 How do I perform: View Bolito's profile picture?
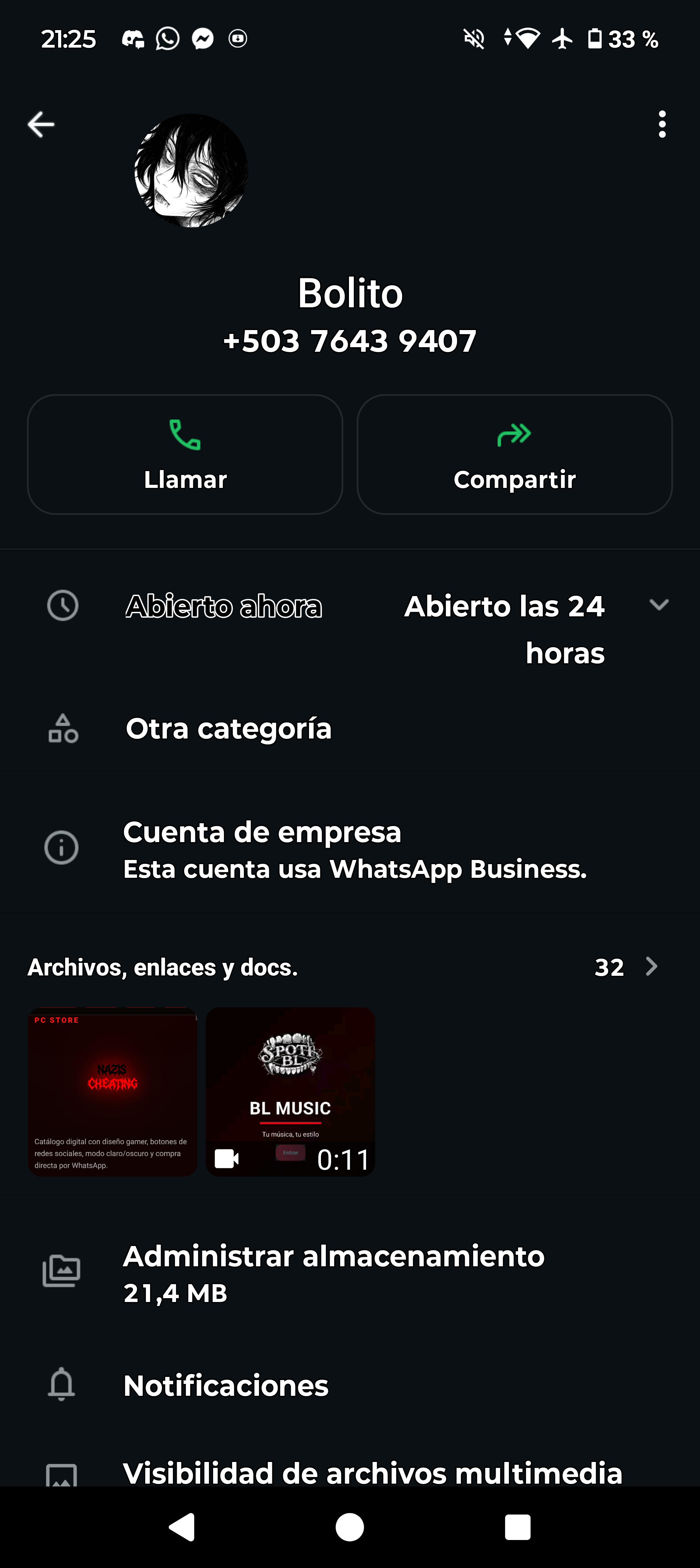[x=191, y=170]
